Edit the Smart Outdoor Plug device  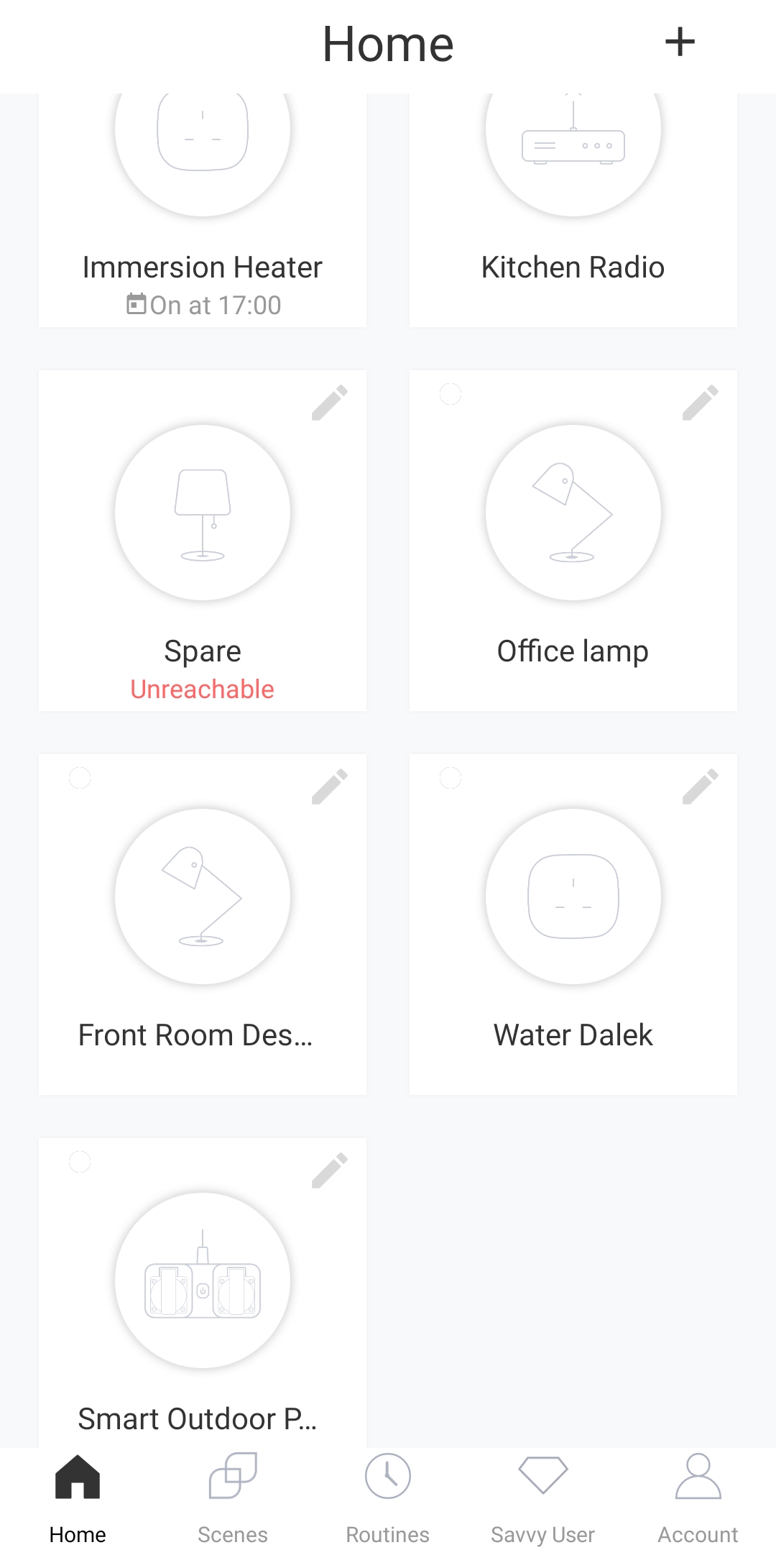(330, 1170)
